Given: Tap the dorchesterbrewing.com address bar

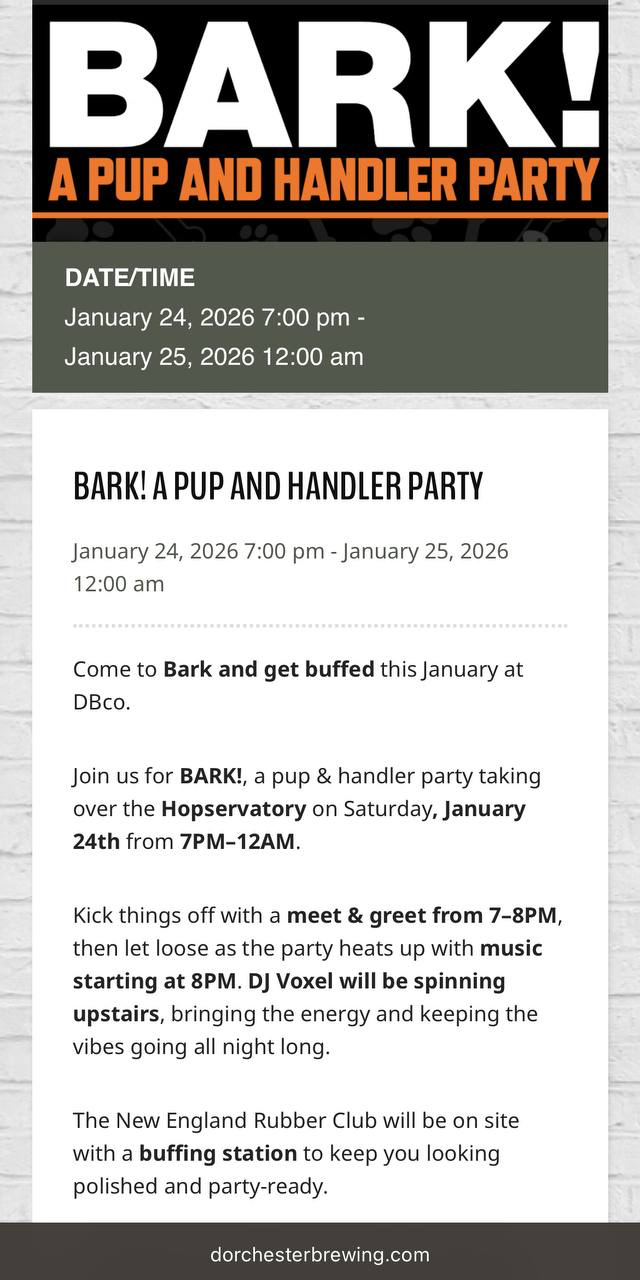Looking at the screenshot, I should click(320, 1254).
